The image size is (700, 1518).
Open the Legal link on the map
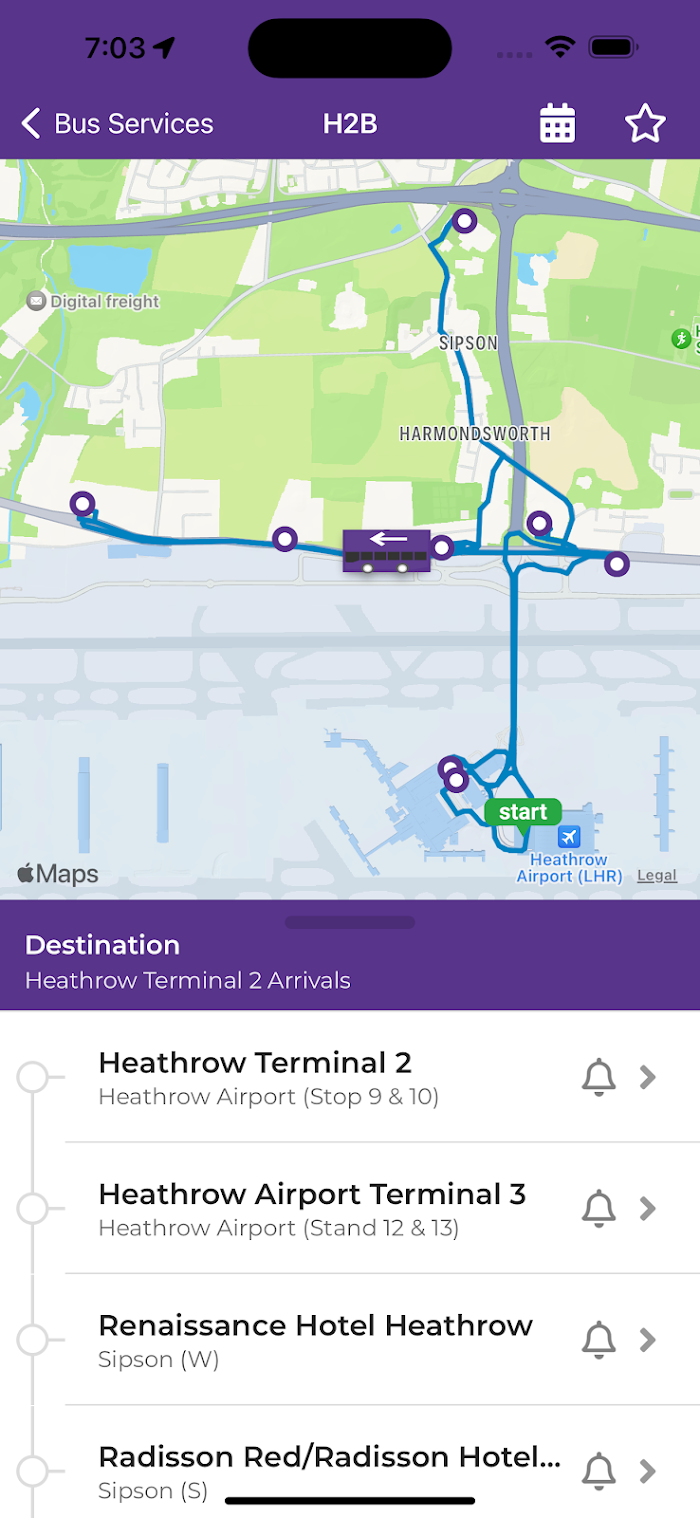657,875
